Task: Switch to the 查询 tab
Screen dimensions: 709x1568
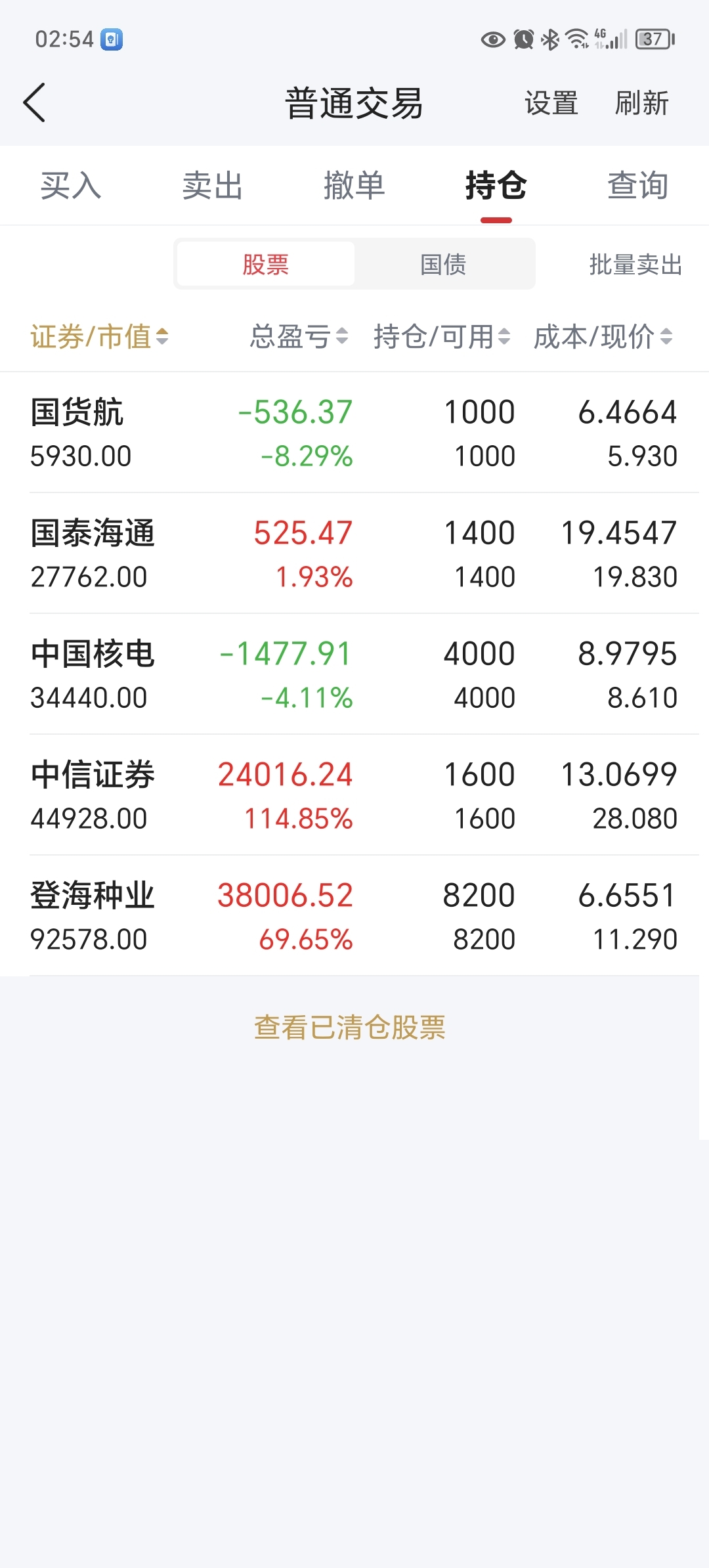Action: [x=638, y=185]
